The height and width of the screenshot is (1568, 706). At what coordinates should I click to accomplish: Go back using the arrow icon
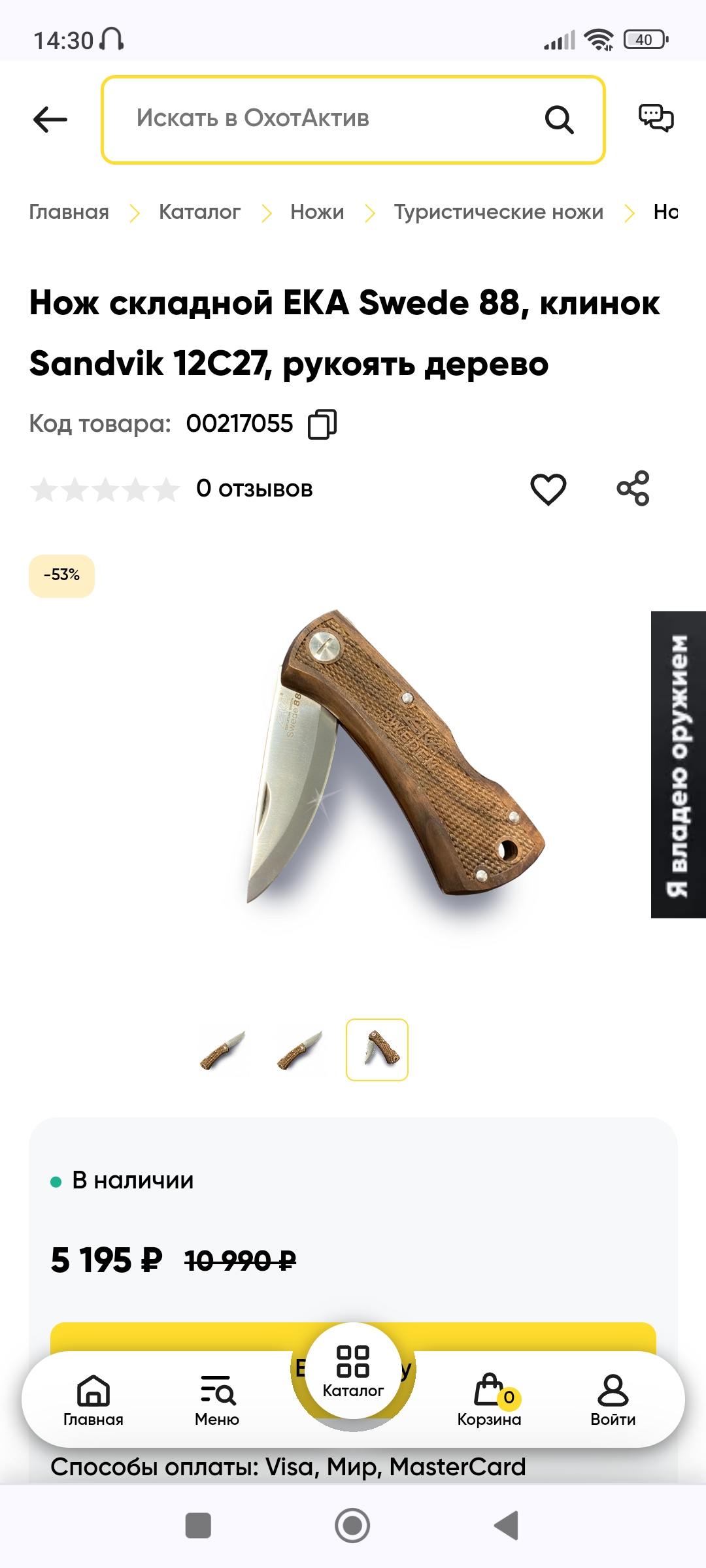pos(50,120)
